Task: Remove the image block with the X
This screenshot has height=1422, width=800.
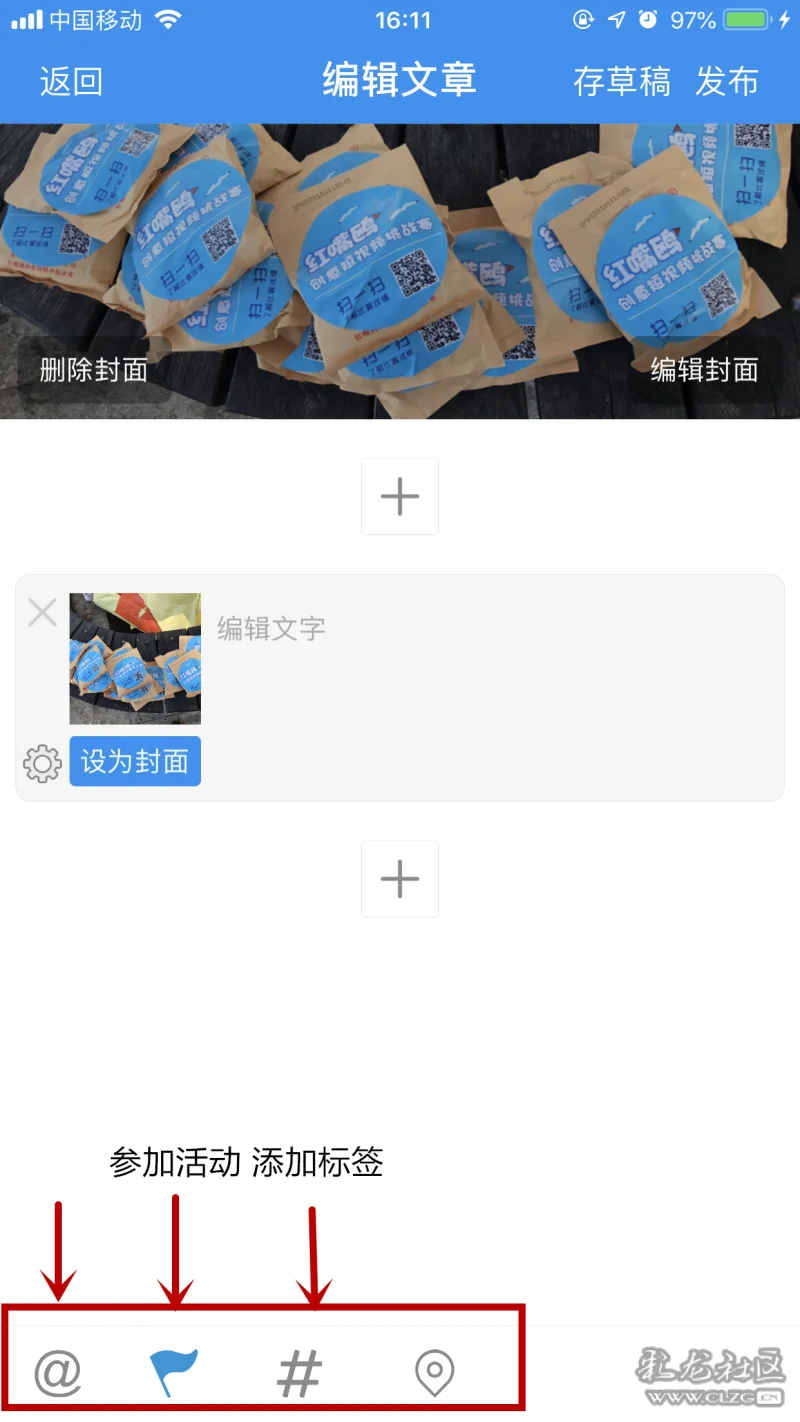Action: (42, 612)
